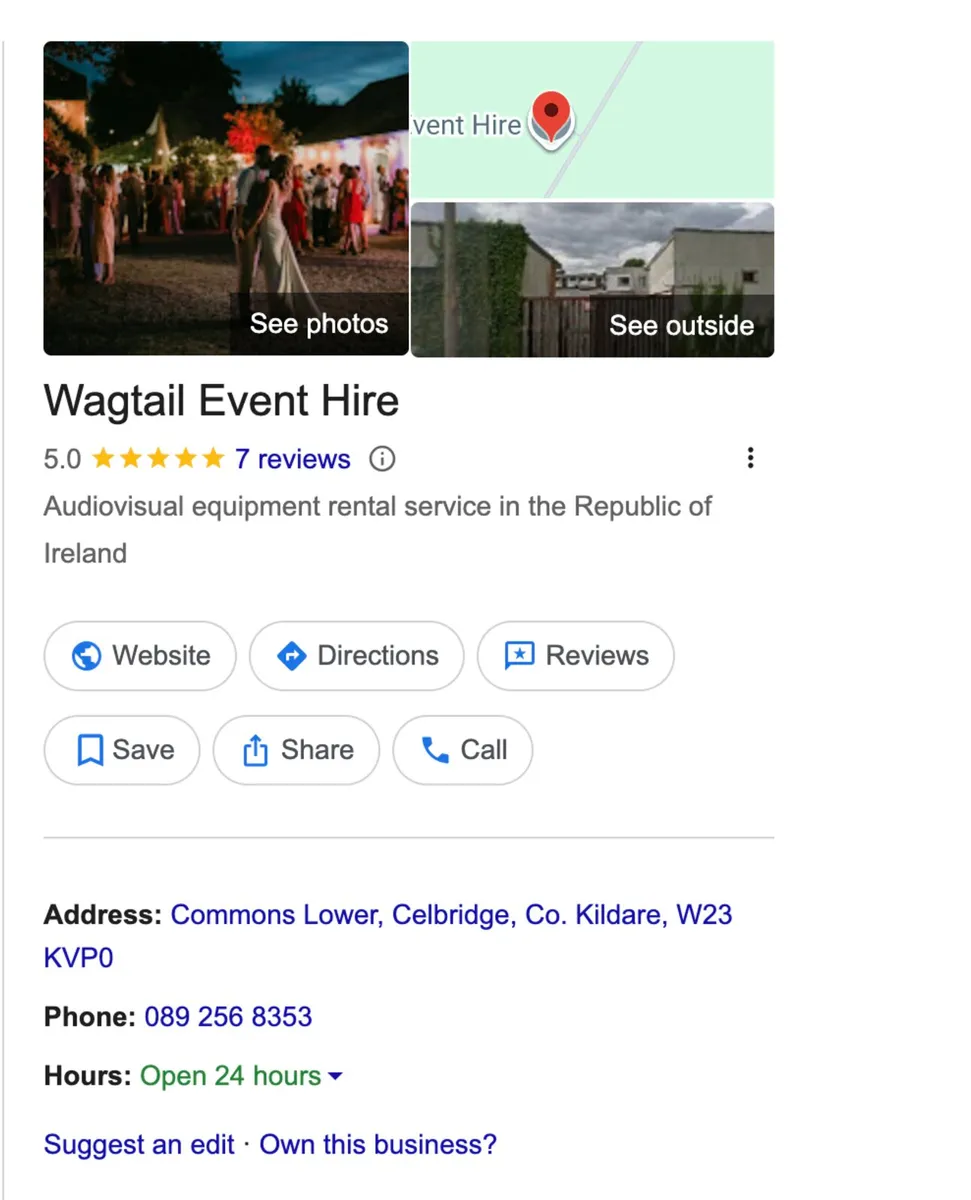Screen dimensions: 971x1200
Task: Click the globe icon on the Website button
Action: click(85, 656)
